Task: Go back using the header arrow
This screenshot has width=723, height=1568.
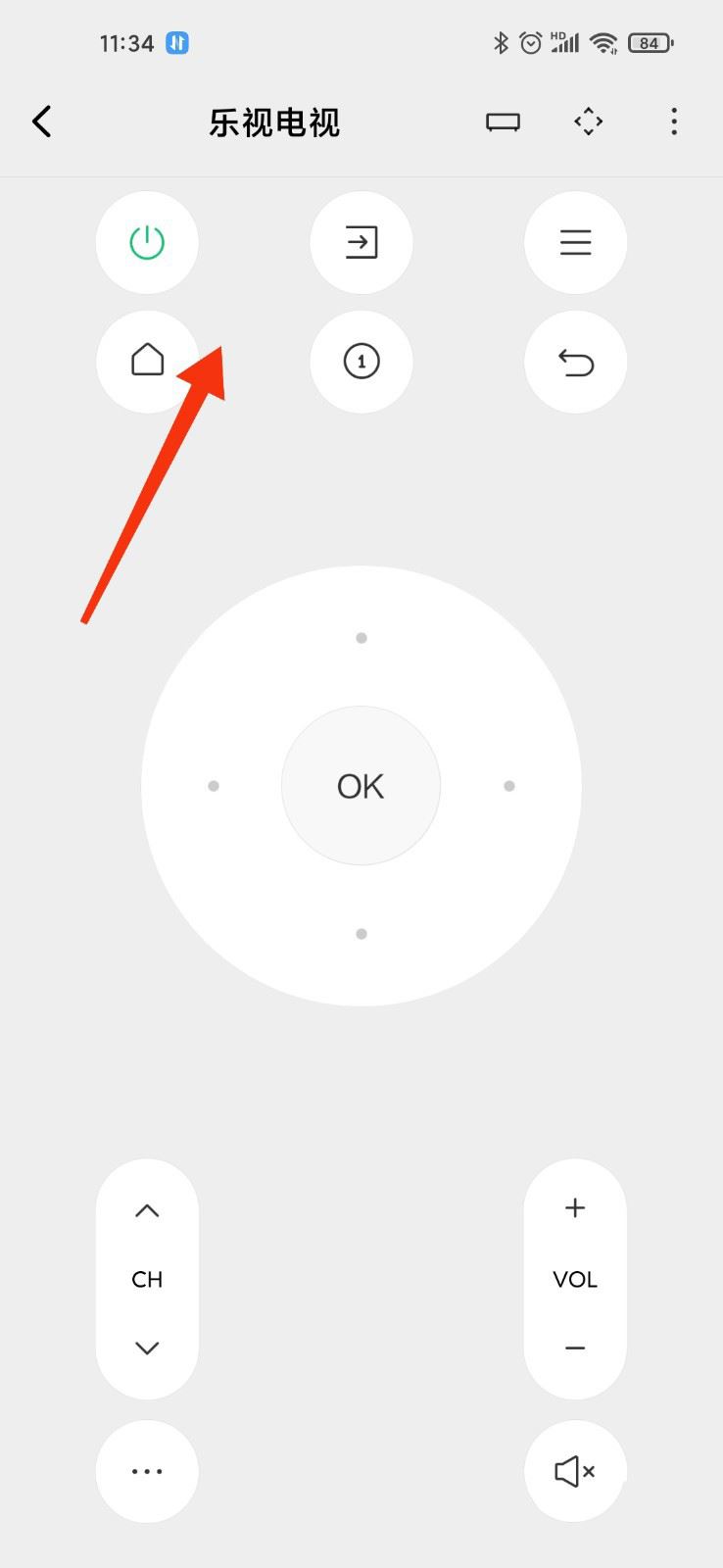Action: coord(42,122)
